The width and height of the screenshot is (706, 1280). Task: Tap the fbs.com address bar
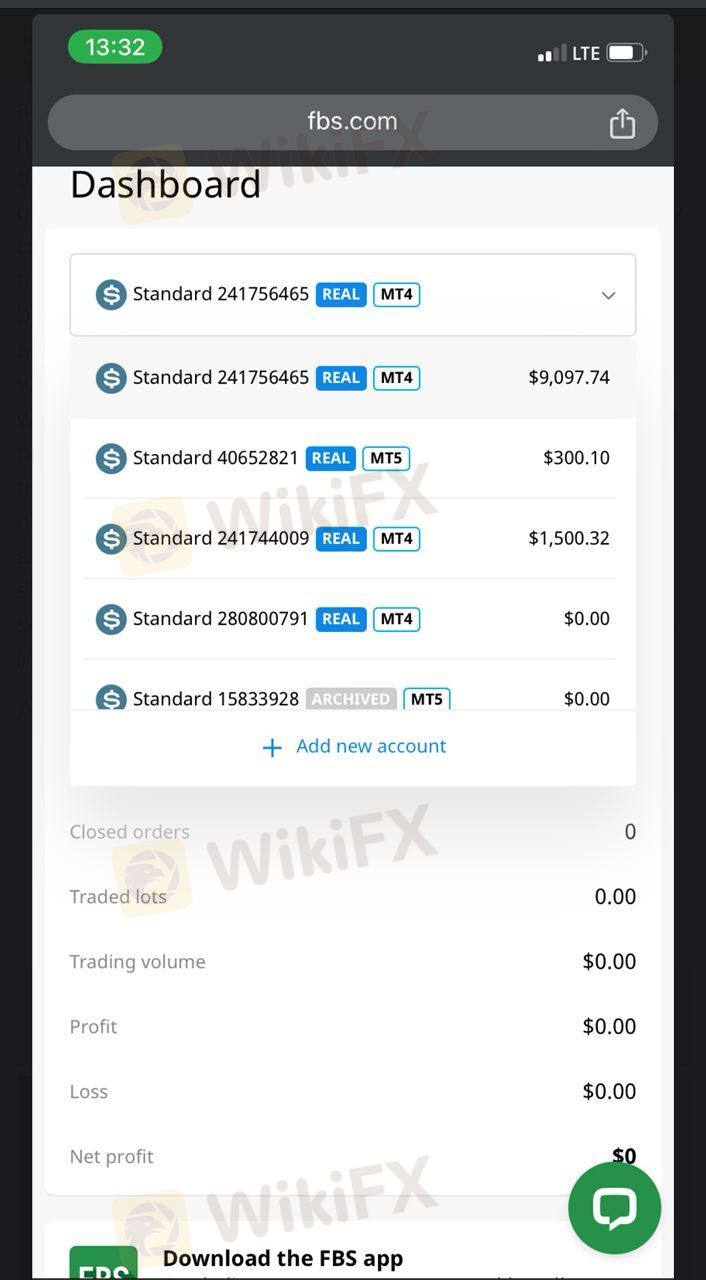[352, 122]
